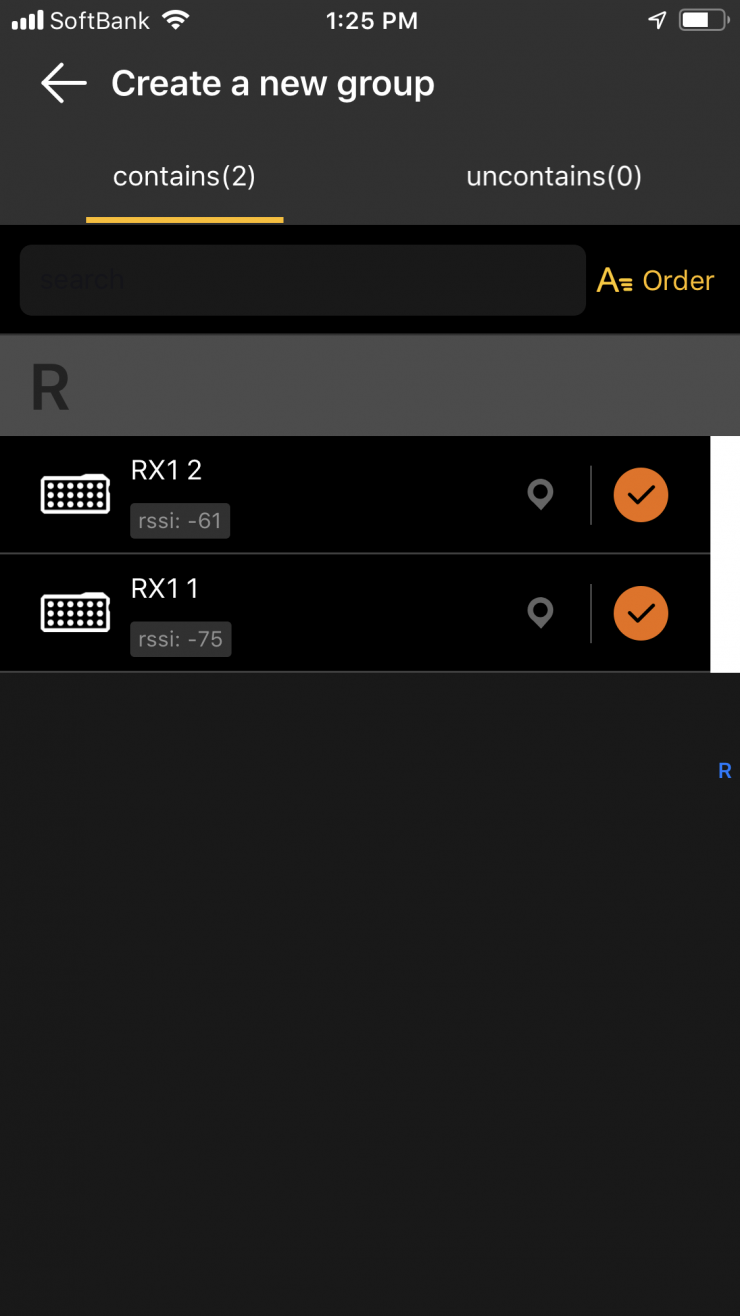Viewport: 740px width, 1316px height.
Task: Uncheck RX1 1 from the group
Action: click(x=640, y=613)
